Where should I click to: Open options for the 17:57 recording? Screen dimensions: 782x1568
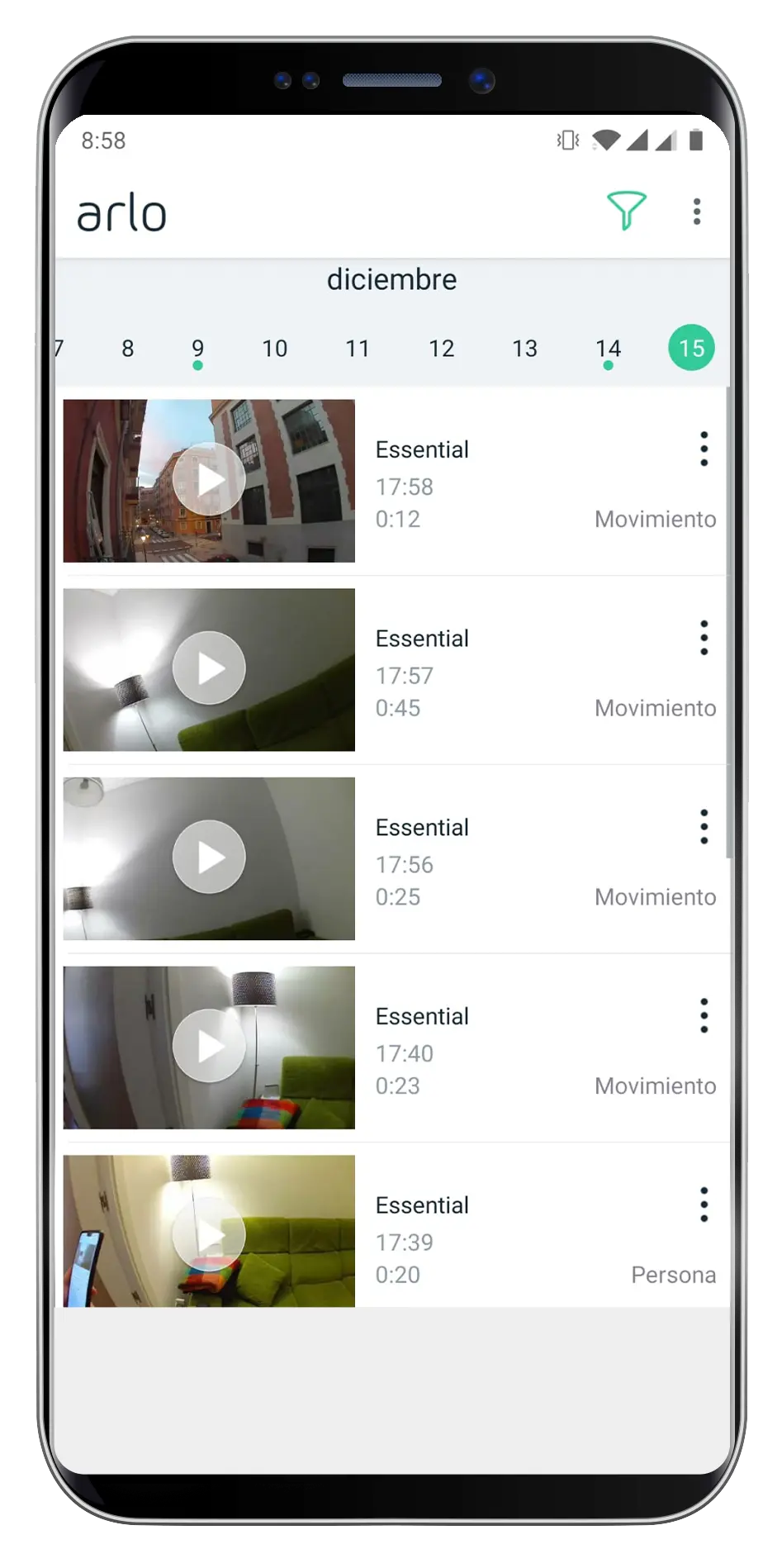click(x=704, y=638)
